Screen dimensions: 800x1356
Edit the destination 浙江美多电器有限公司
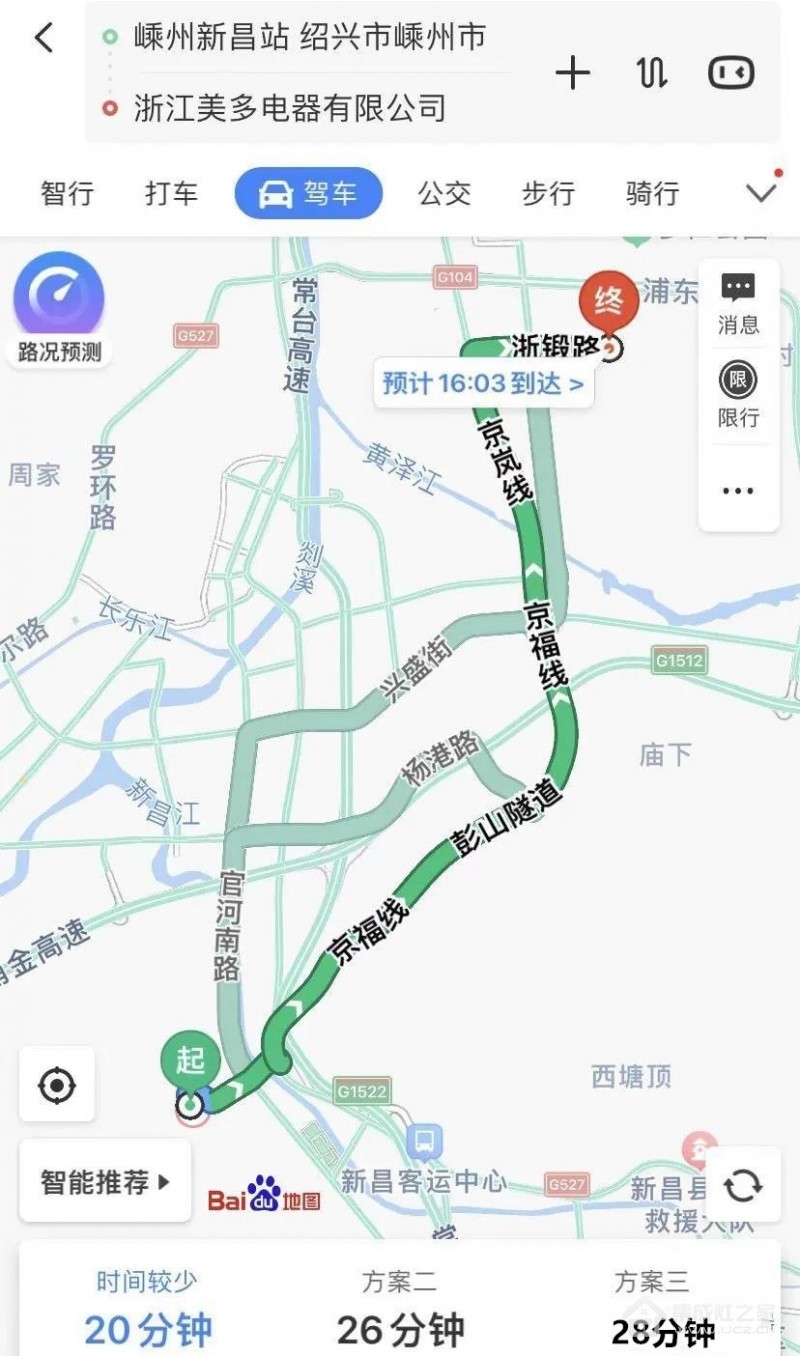290,107
